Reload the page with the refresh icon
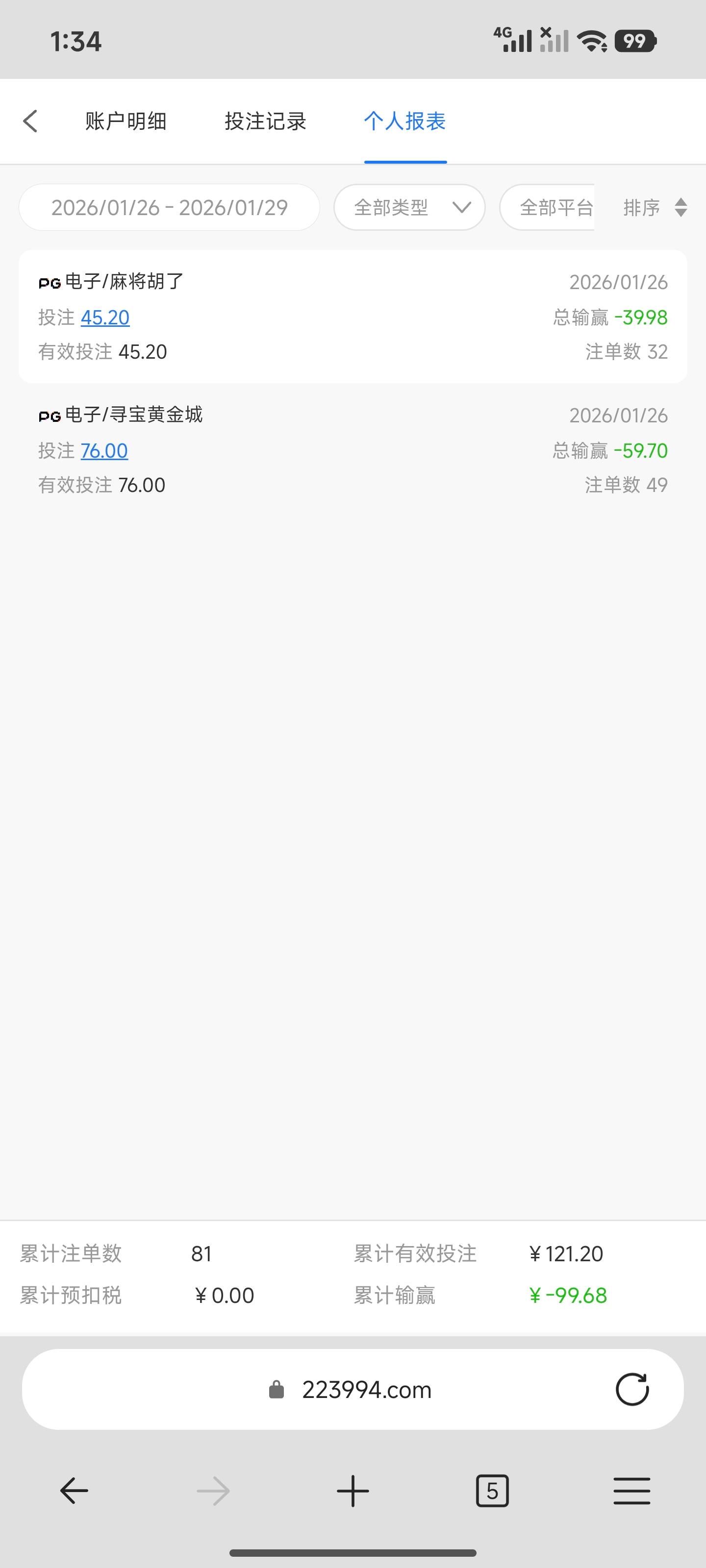Image resolution: width=706 pixels, height=1568 pixels. click(631, 1390)
